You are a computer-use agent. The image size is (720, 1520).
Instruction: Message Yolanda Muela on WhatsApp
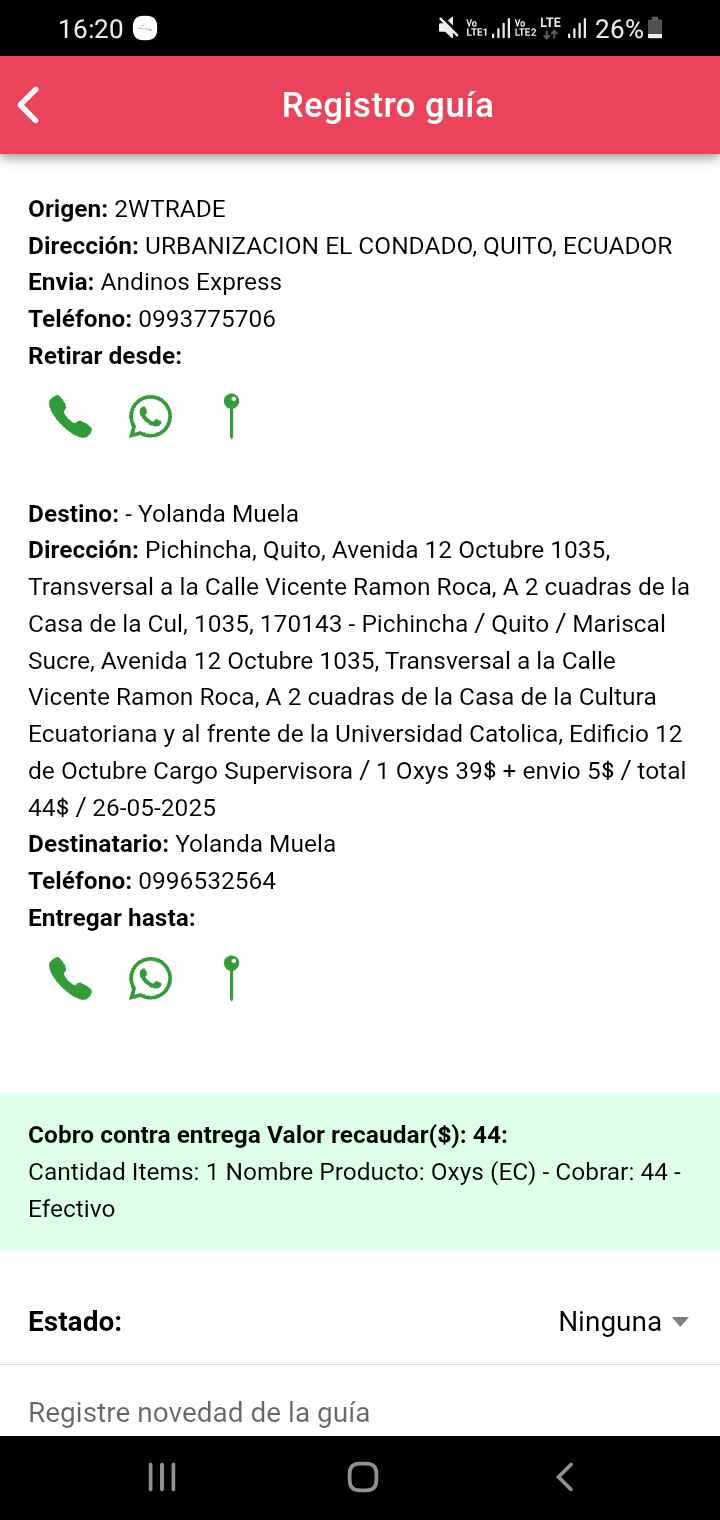click(150, 979)
